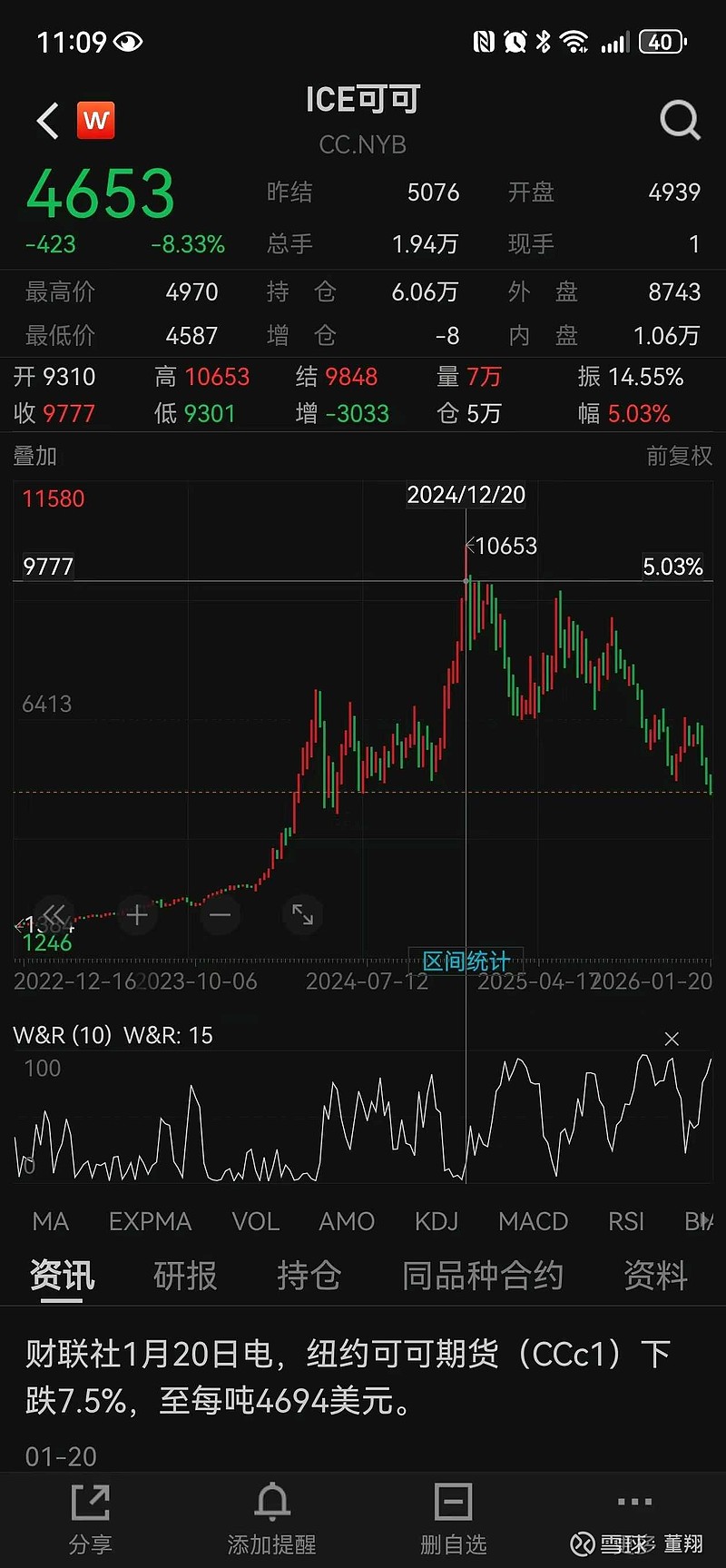Share this quote via 分享

click(x=90, y=1520)
